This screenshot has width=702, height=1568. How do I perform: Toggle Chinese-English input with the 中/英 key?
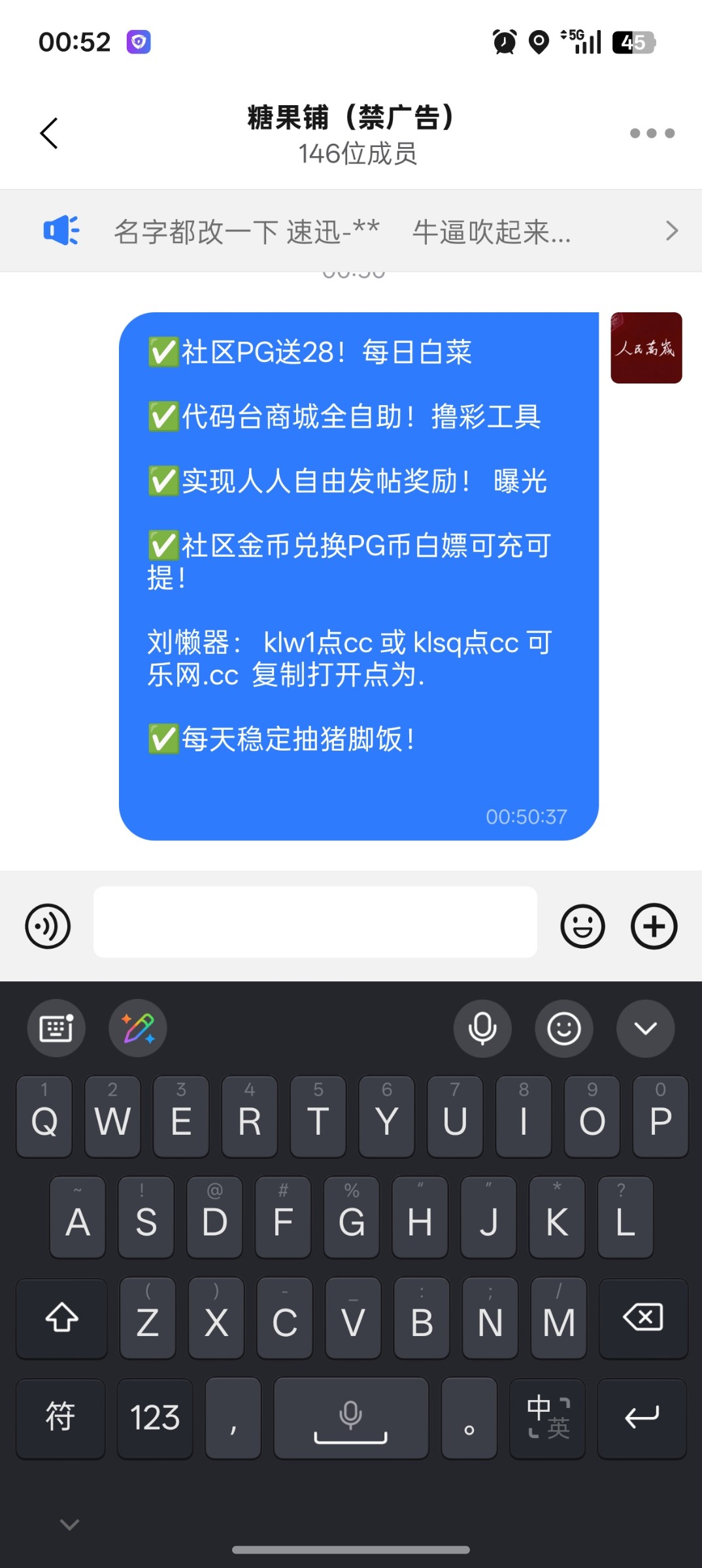coord(546,1418)
